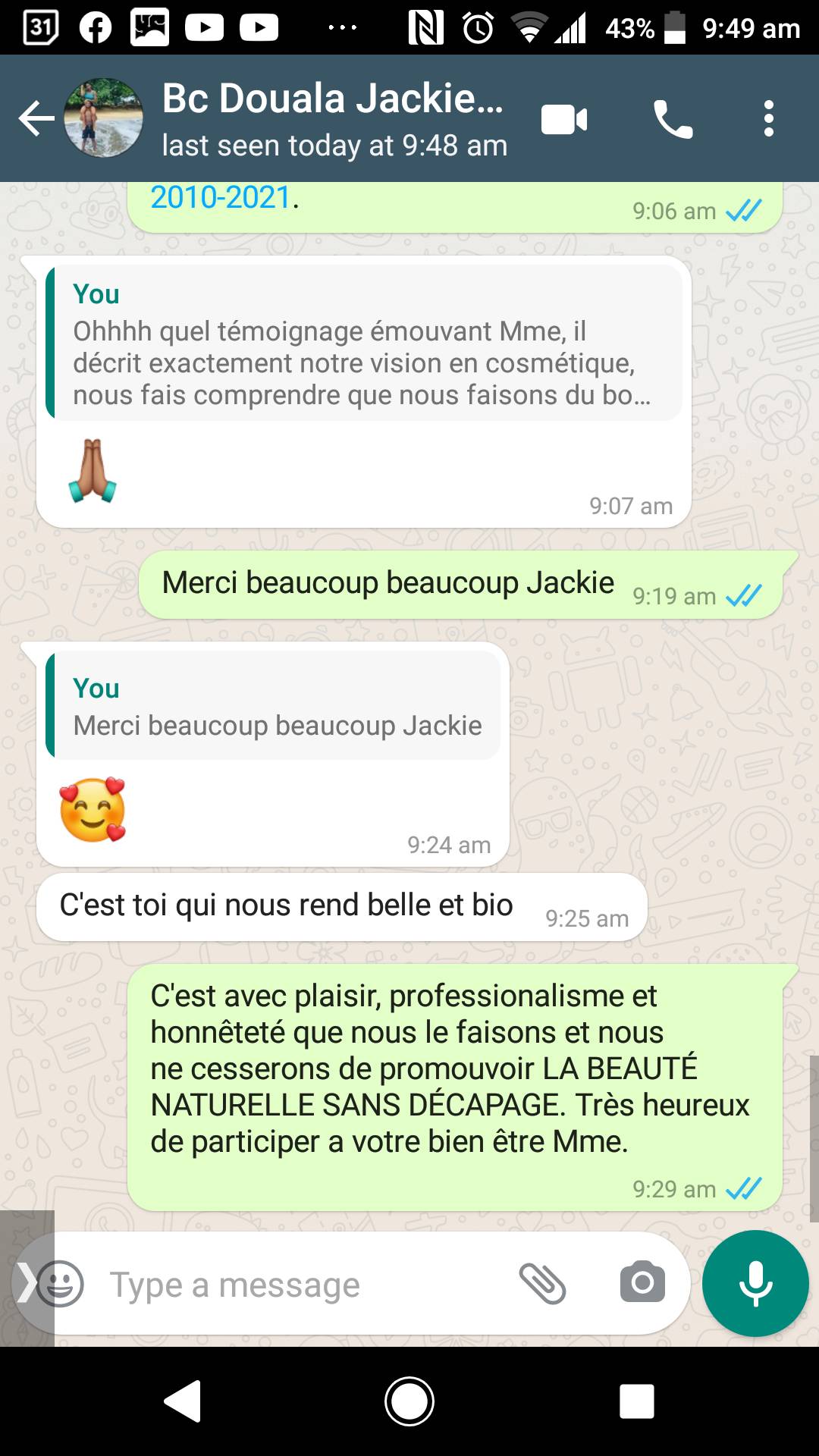This screenshot has height=1456, width=819.
Task: Start a video call with Jackie
Action: click(564, 120)
